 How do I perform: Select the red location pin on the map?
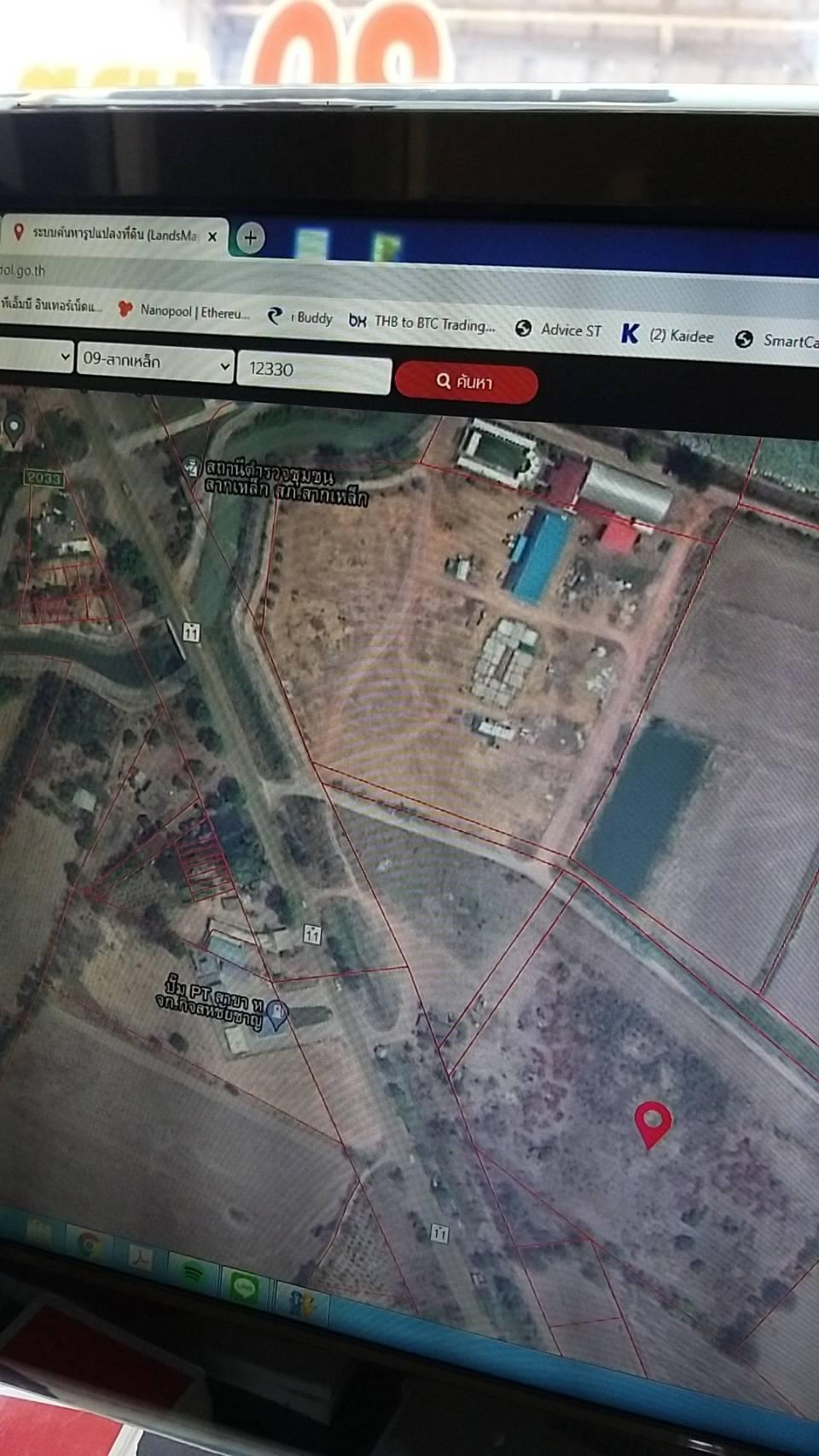point(653,1124)
